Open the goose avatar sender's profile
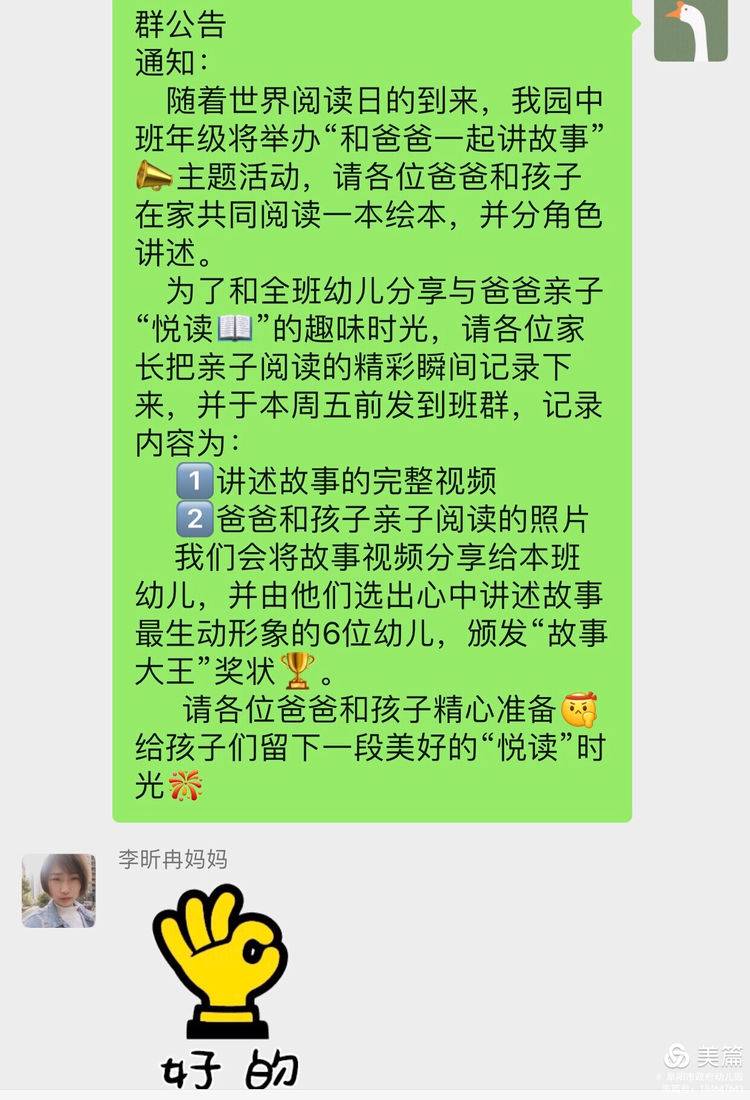 [x=690, y=30]
